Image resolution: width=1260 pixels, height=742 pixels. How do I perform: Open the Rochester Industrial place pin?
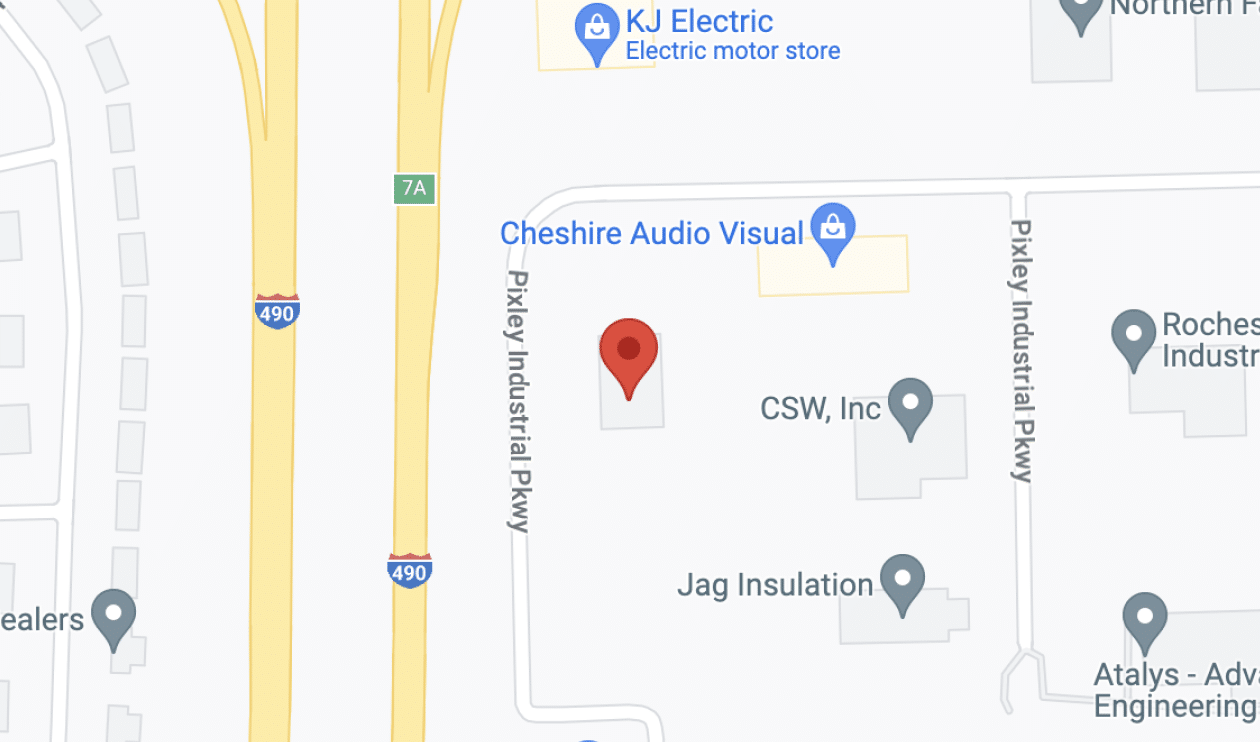[1134, 336]
